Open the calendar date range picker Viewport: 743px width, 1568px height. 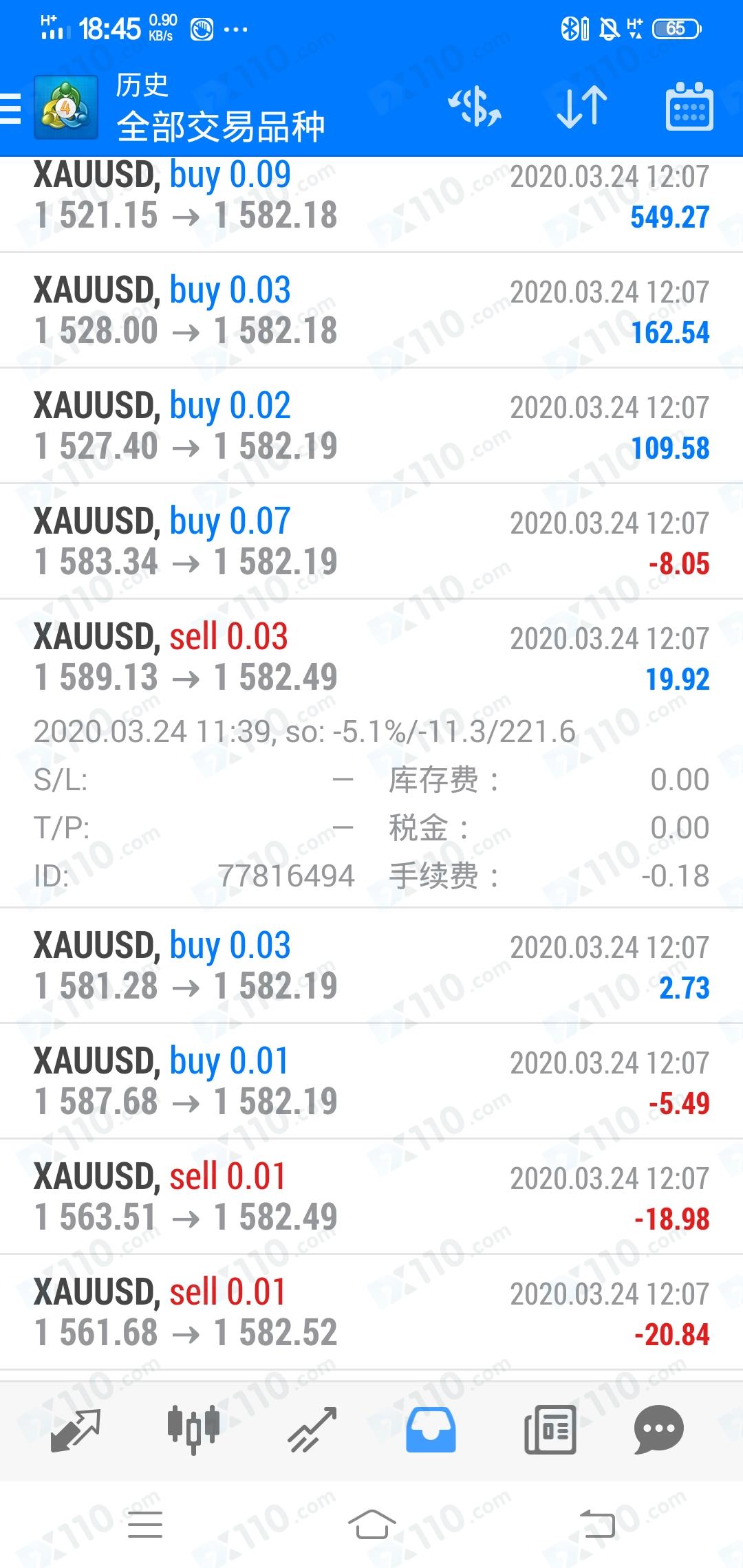click(x=689, y=107)
